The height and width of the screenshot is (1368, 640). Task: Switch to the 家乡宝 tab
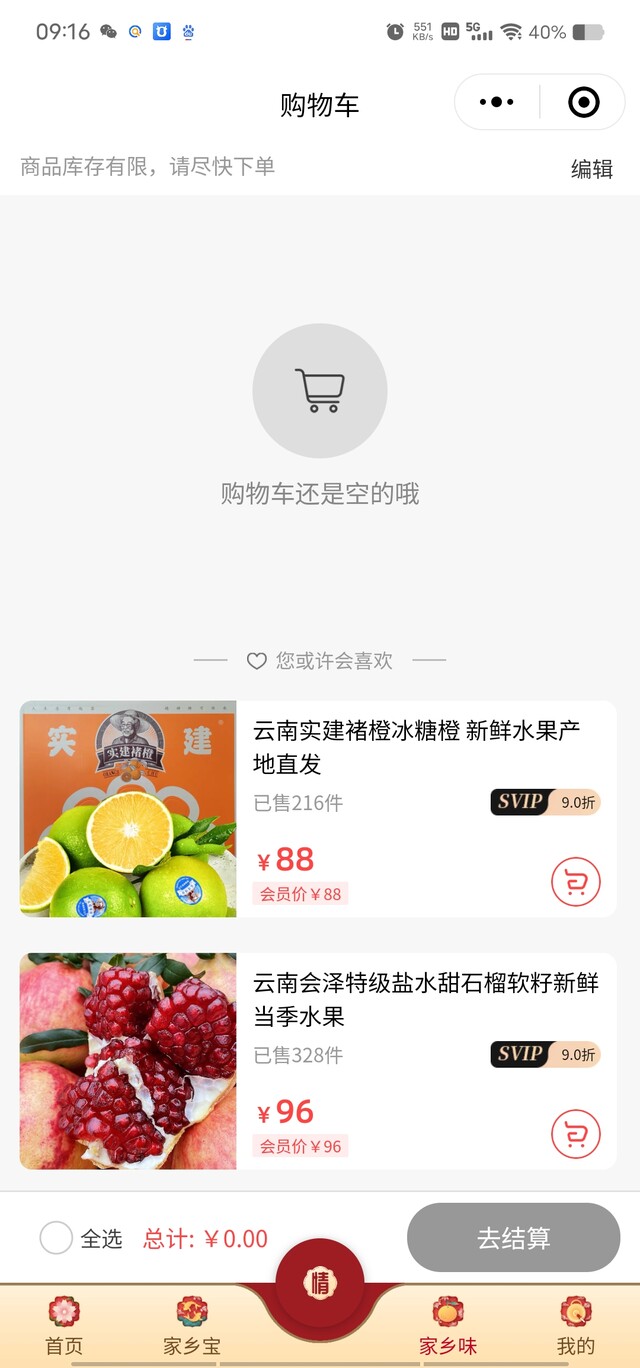coord(191,1326)
